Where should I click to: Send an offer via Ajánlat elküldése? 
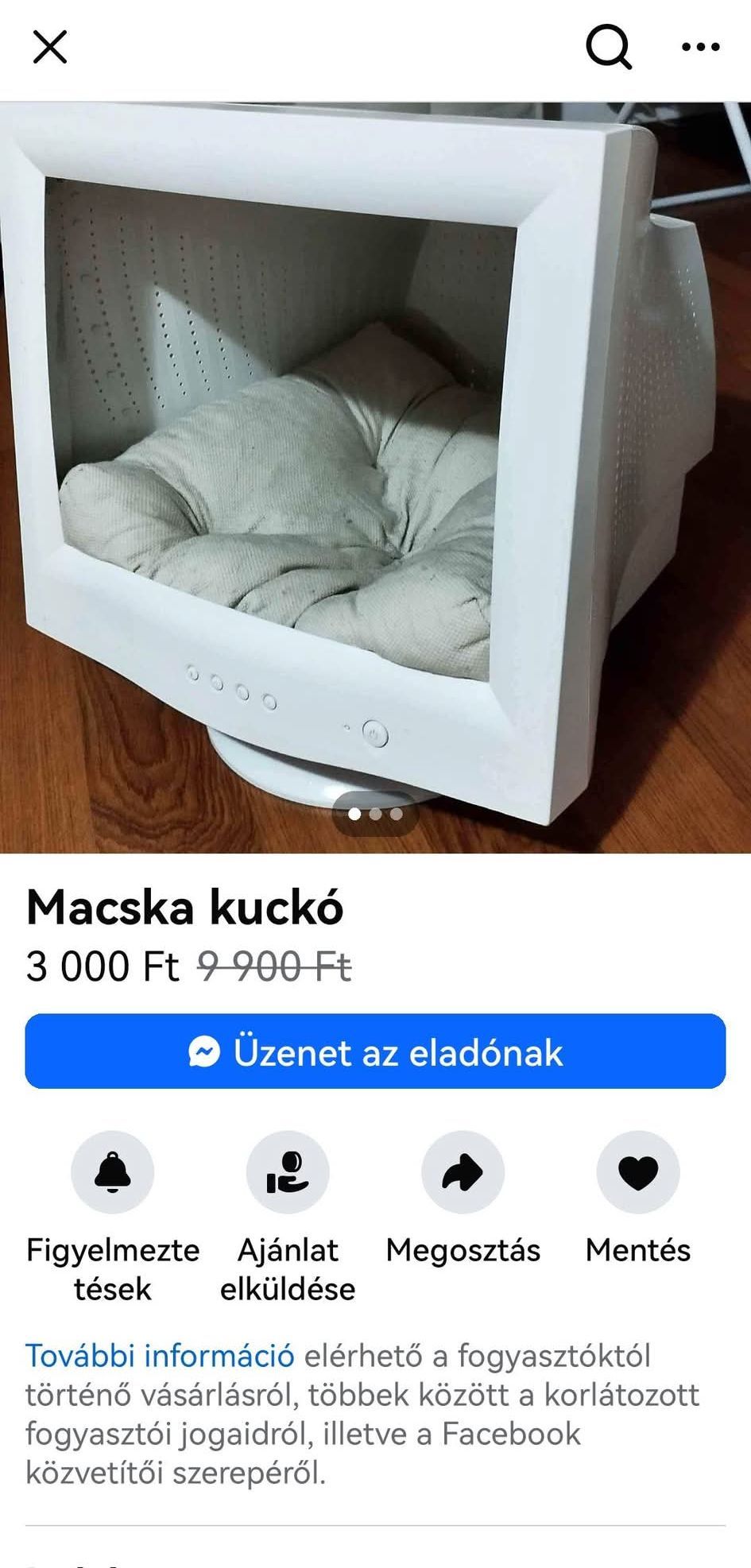(x=288, y=1172)
